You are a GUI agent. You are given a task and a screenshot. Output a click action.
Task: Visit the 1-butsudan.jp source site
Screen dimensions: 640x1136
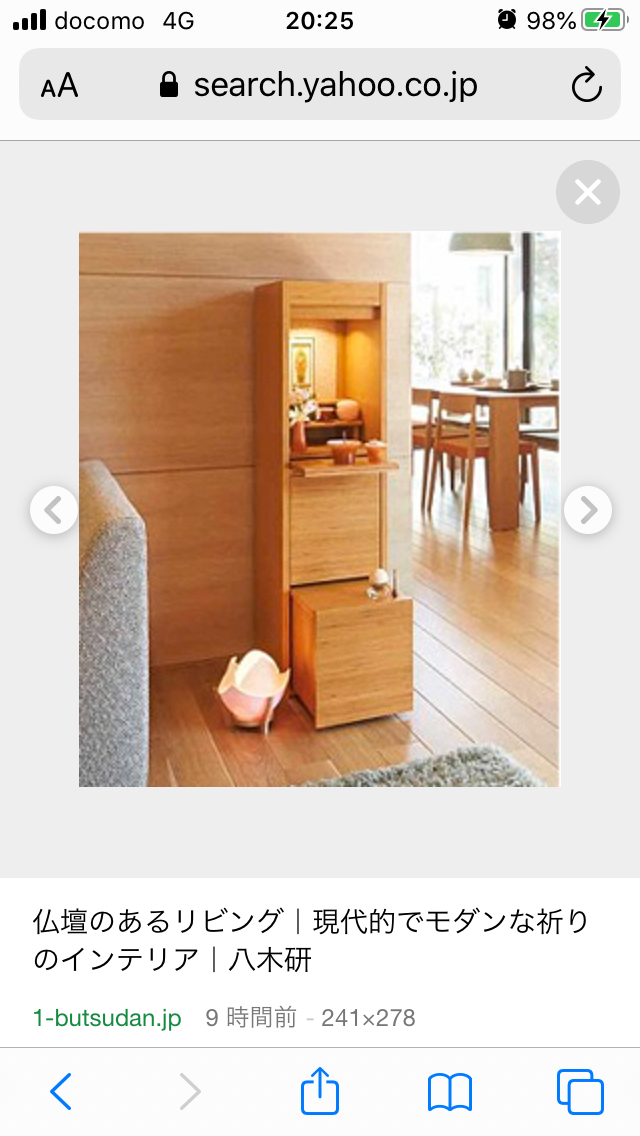[107, 1018]
